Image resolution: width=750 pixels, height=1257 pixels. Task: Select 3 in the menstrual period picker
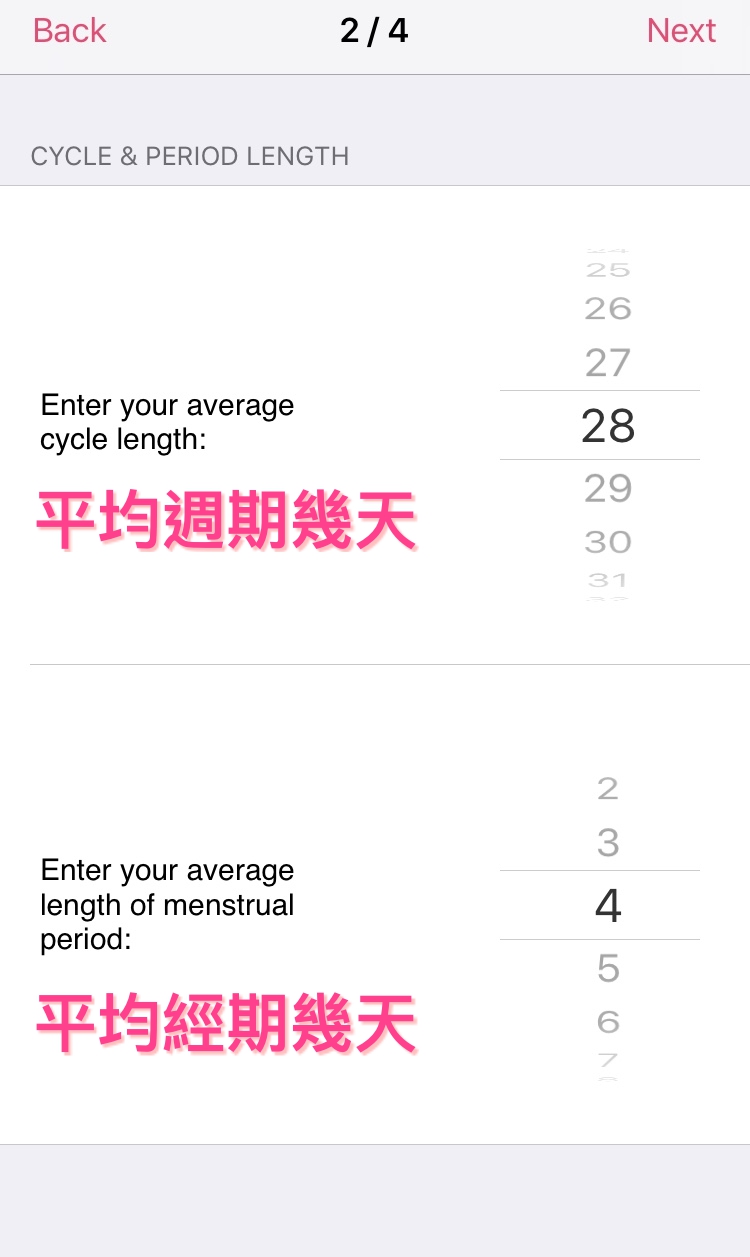(x=608, y=843)
